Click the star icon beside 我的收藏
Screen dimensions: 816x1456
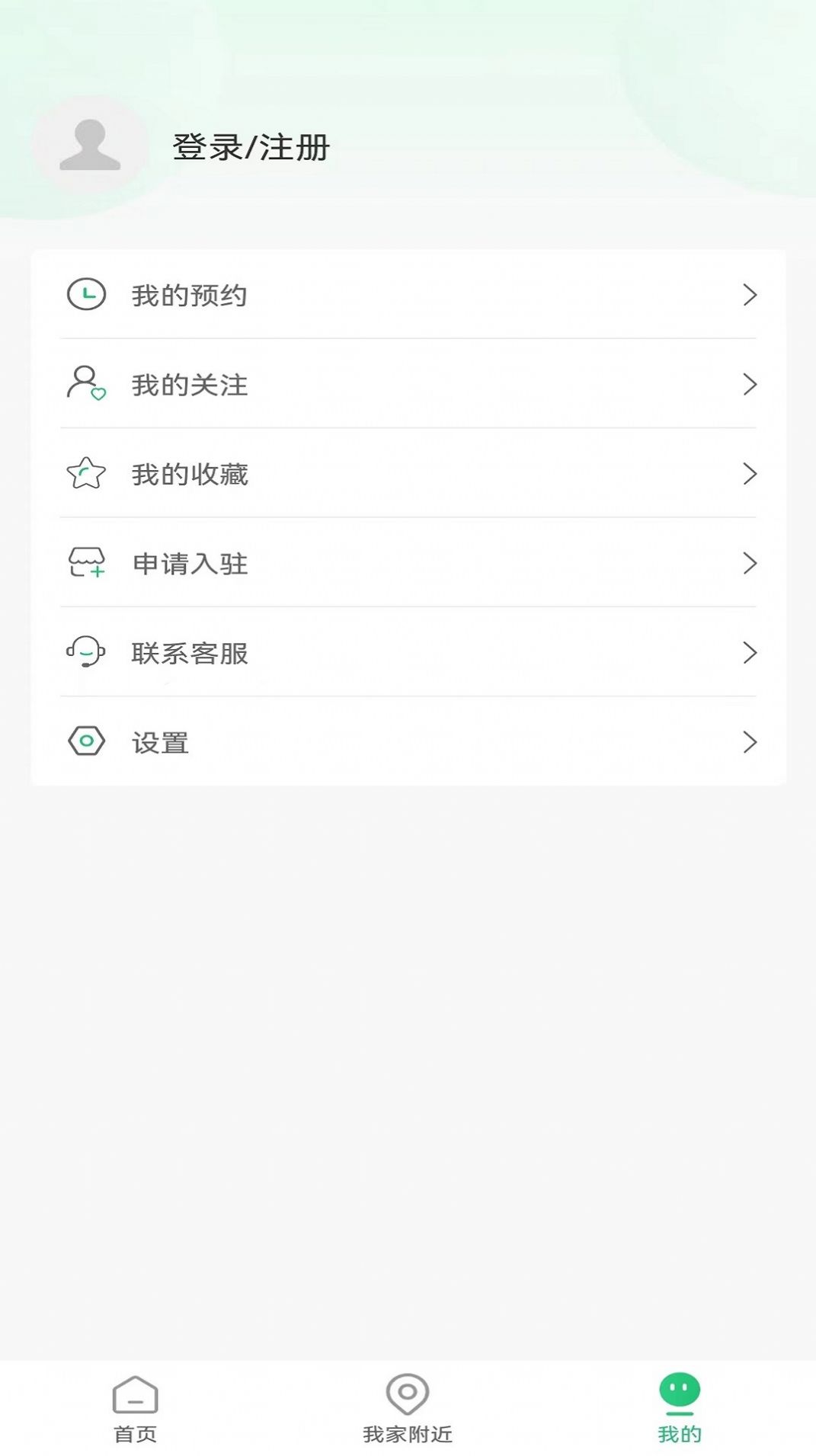click(x=86, y=474)
